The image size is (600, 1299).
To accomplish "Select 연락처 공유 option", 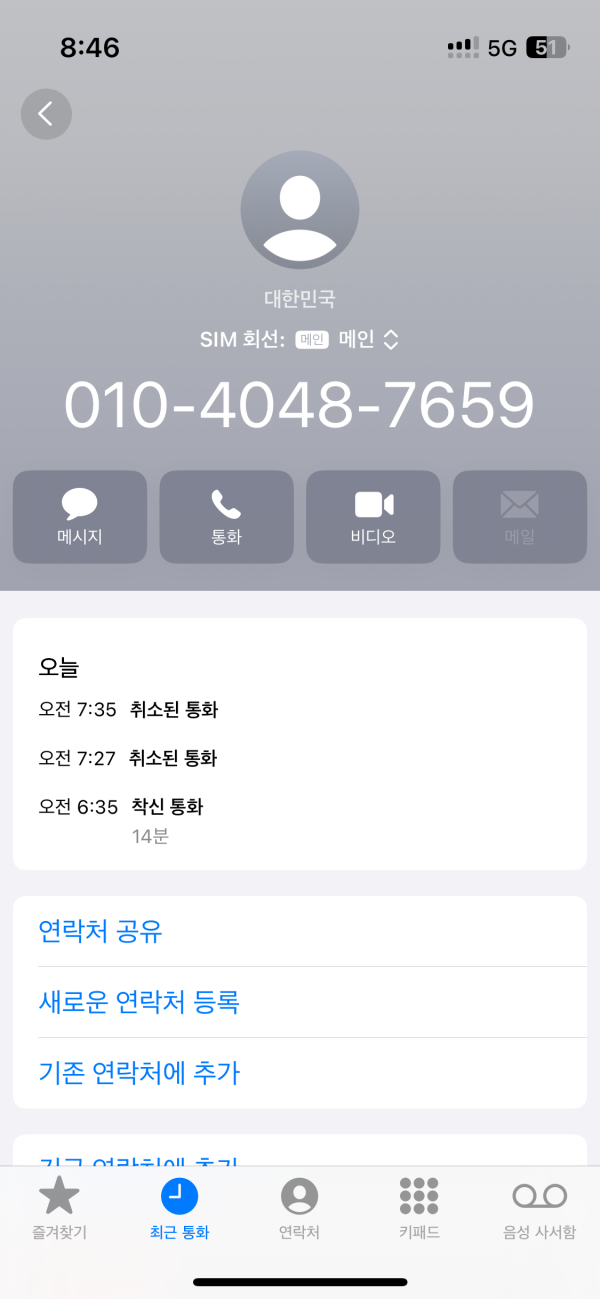I will tap(100, 932).
